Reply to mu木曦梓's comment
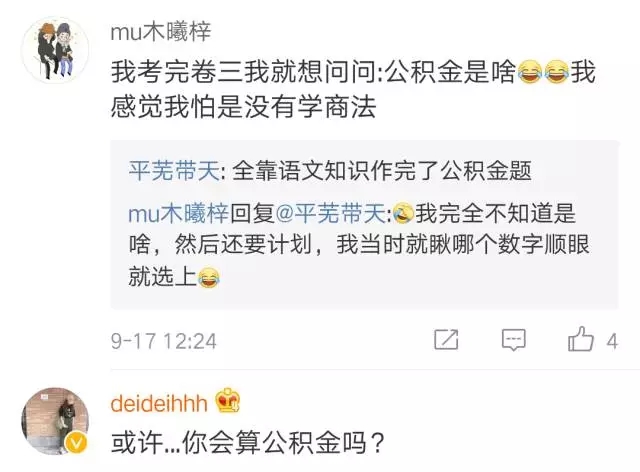 pyautogui.click(x=514, y=340)
